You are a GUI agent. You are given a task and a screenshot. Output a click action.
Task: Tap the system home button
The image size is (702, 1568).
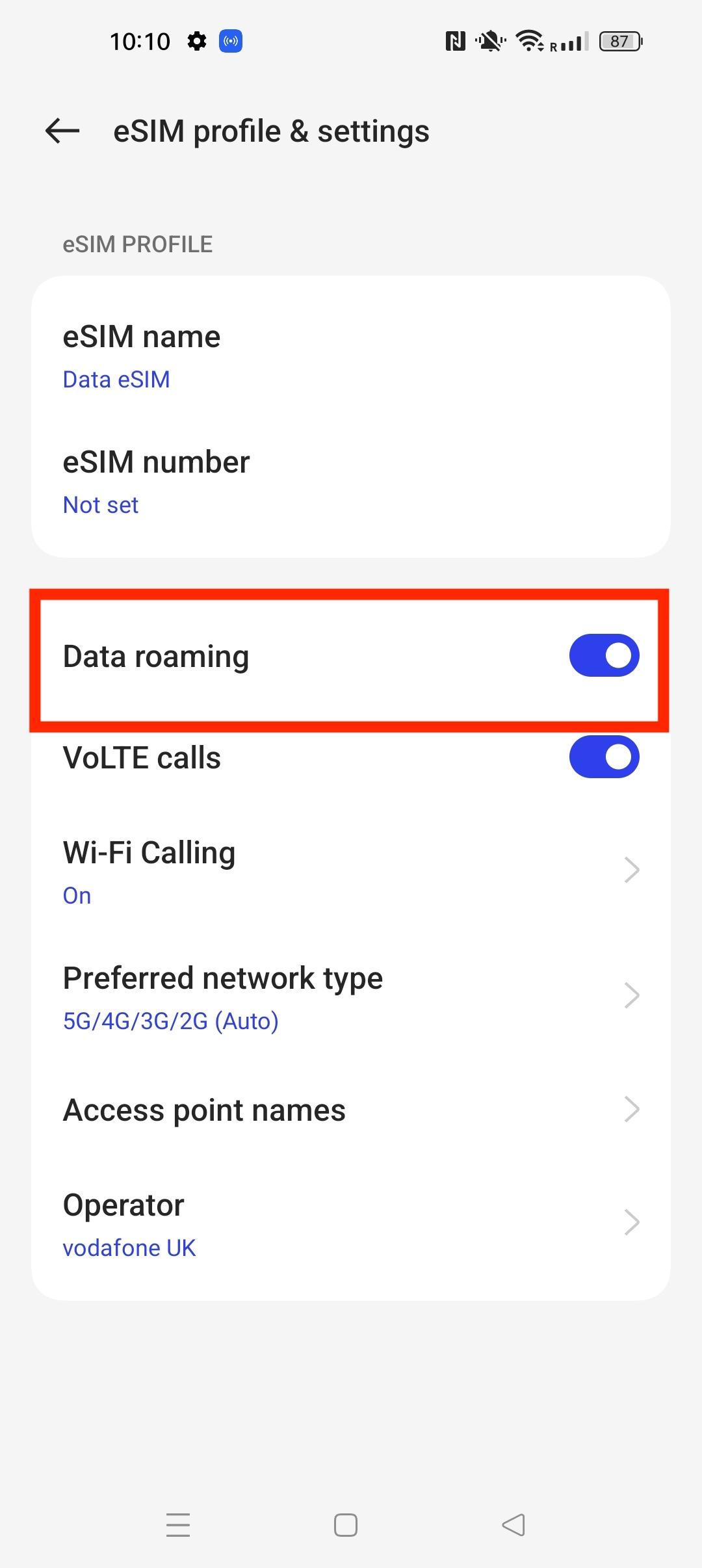pos(346,1524)
